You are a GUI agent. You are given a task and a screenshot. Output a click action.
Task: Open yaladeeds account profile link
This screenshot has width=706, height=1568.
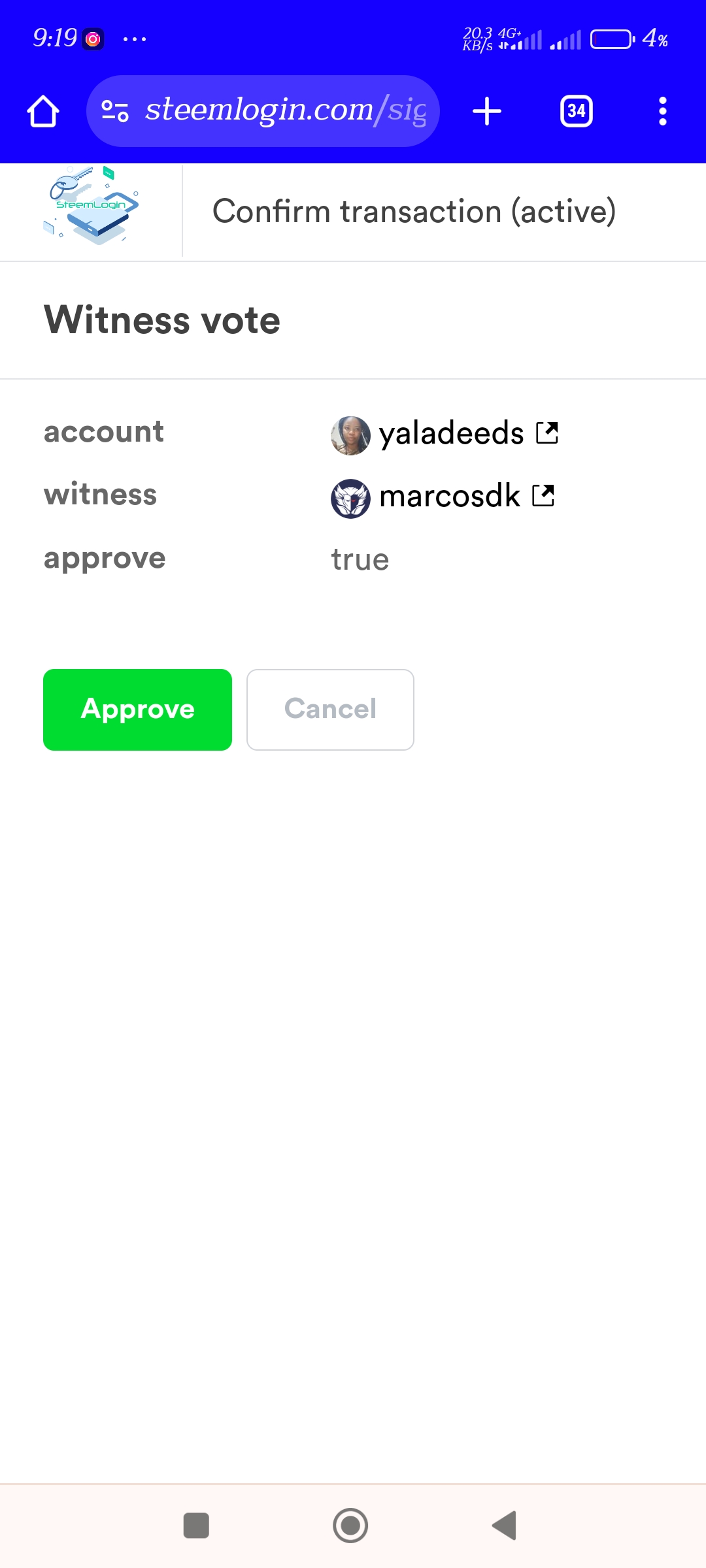(x=547, y=433)
